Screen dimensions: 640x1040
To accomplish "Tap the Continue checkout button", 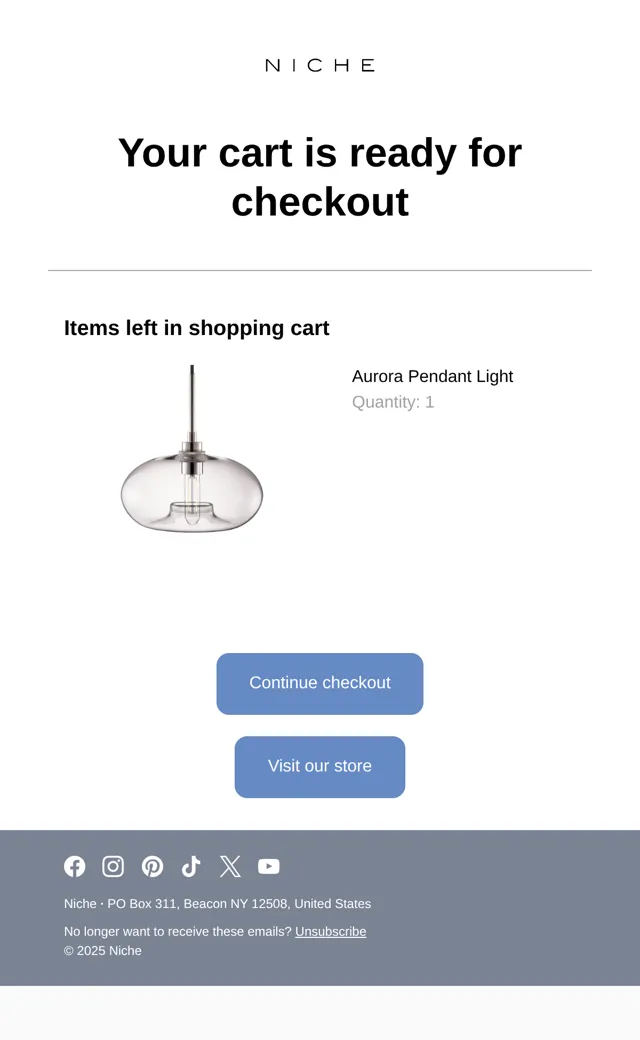I will (x=320, y=683).
